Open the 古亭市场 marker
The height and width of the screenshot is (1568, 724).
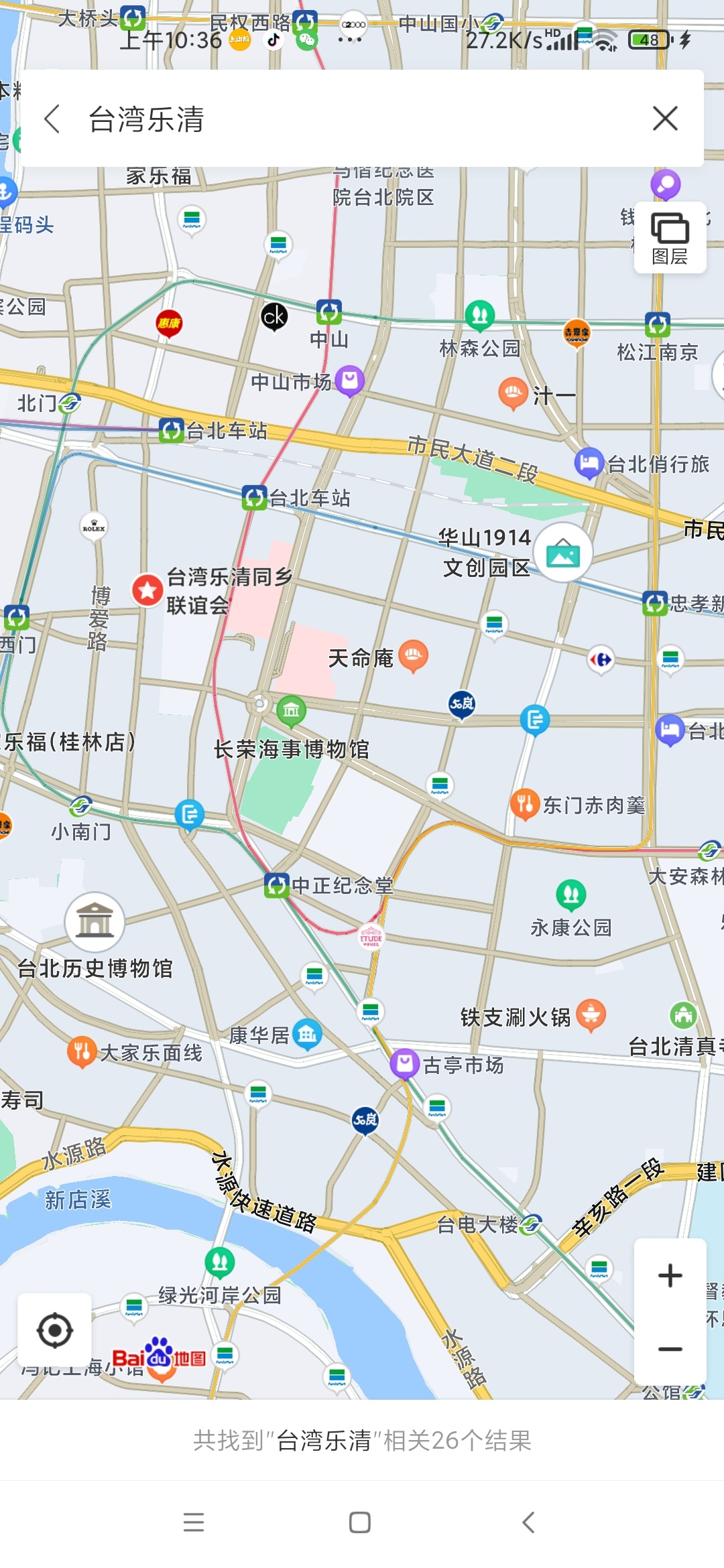[x=404, y=1063]
